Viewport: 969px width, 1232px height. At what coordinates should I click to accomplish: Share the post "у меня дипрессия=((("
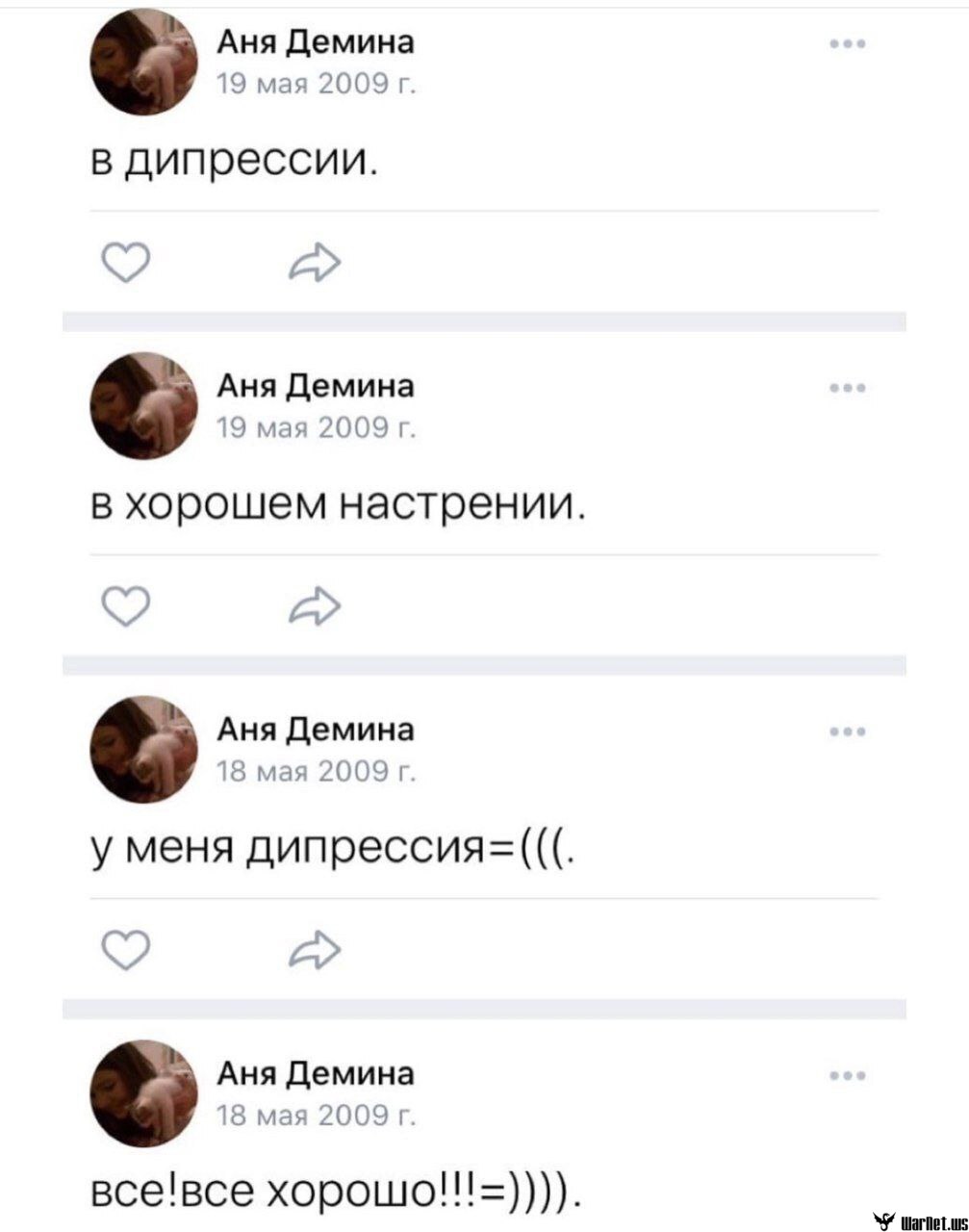pos(315,951)
